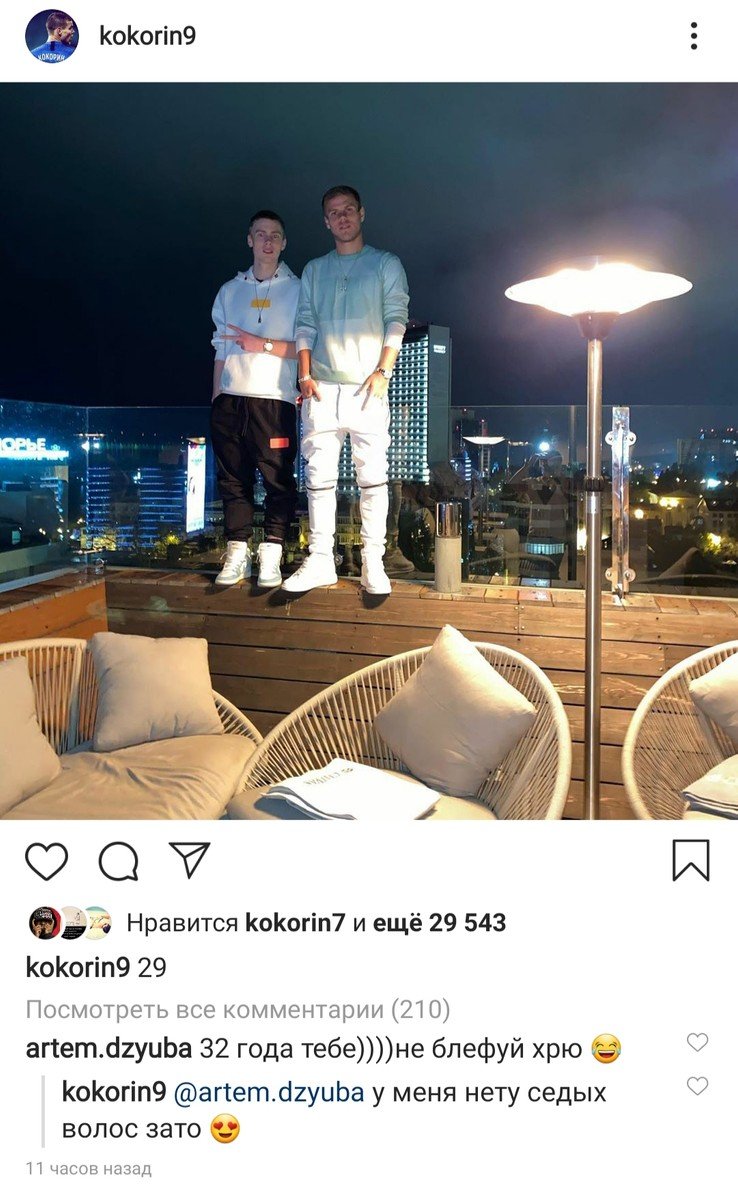Image resolution: width=738 pixels, height=1200 pixels.
Task: View all 210 comments
Action: [237, 1009]
